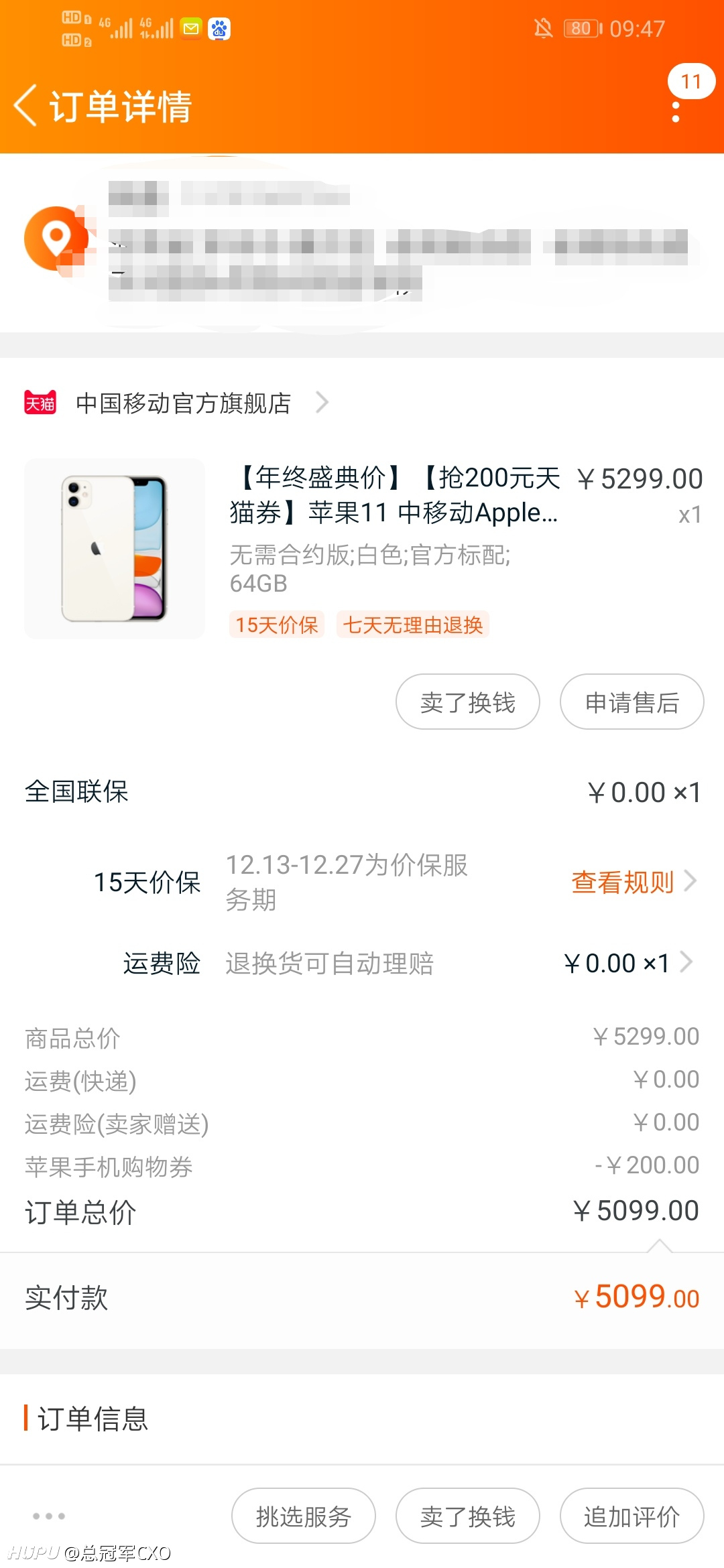This screenshot has width=724, height=1568.
Task: Open 中国移动官方旗舰店 store page
Action: [183, 403]
